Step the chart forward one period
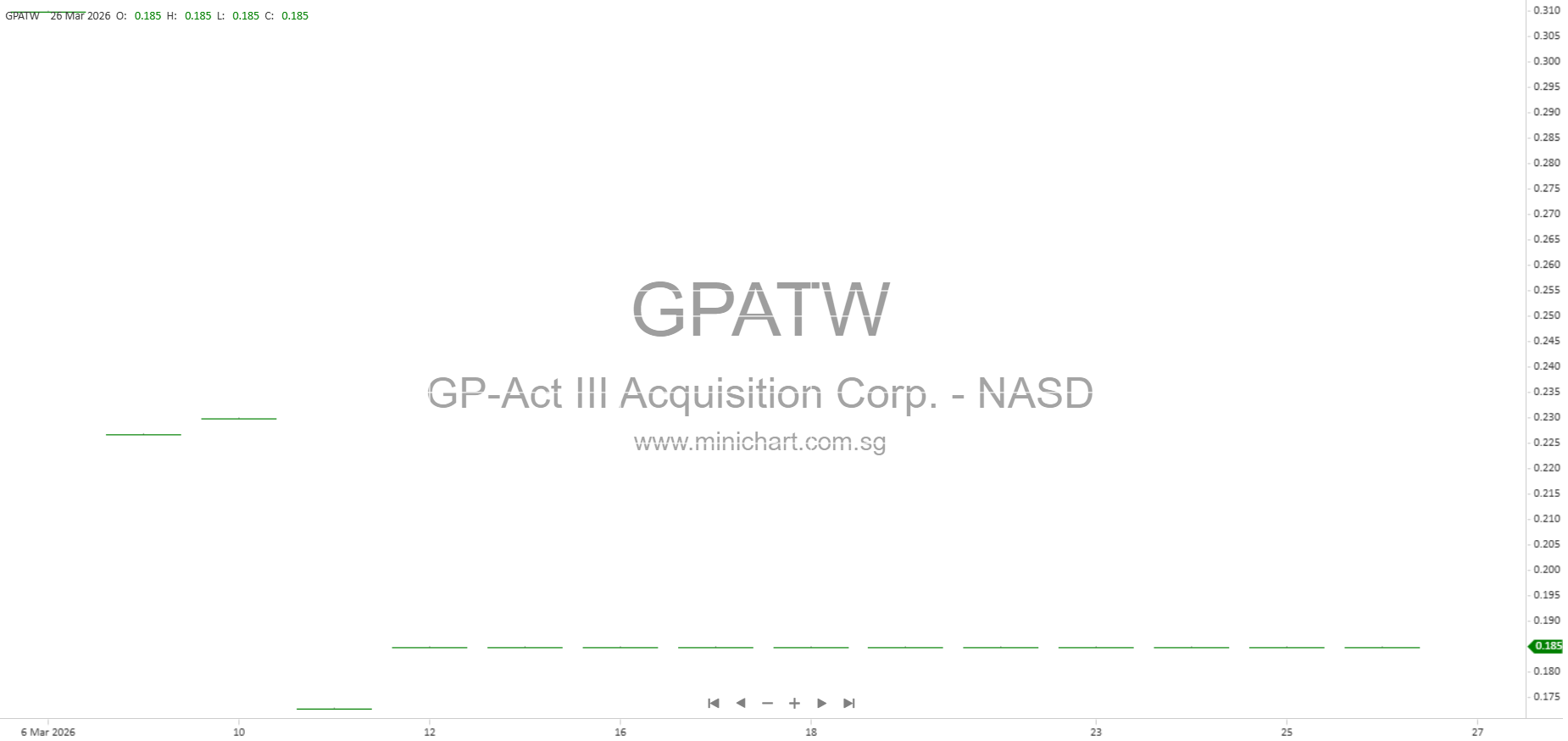The image size is (1568, 741). pyautogui.click(x=821, y=703)
